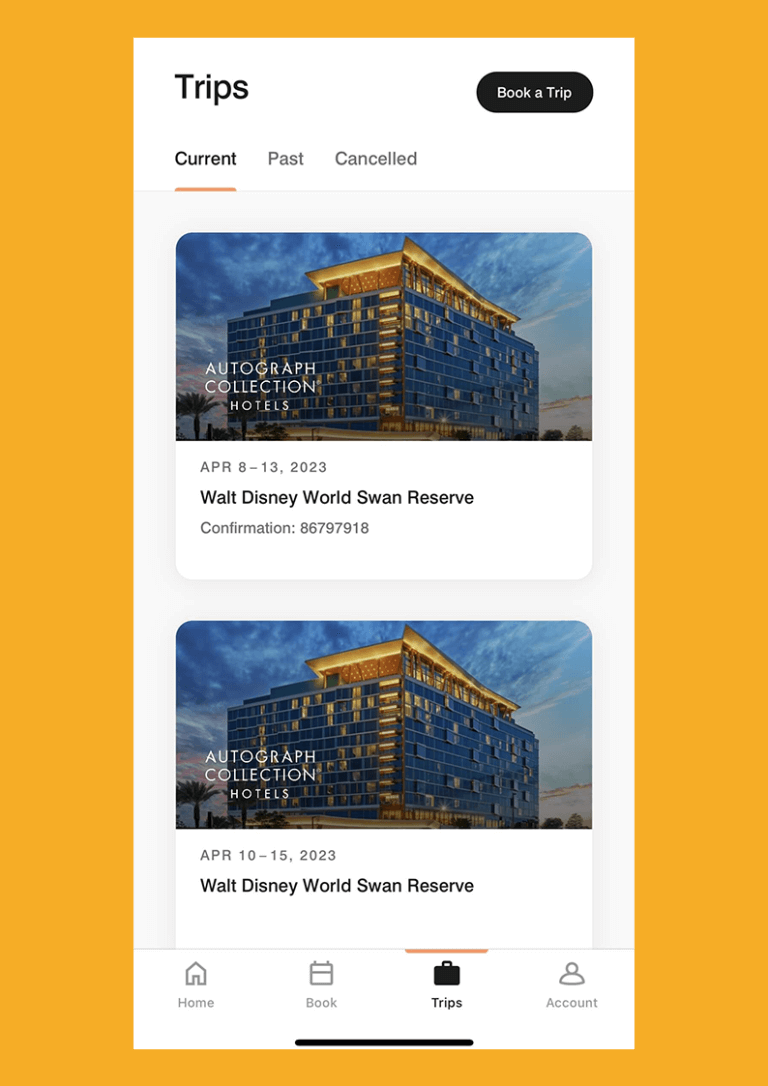Switch to the Past trips tab
Screen dimensions: 768x1086
tap(285, 159)
